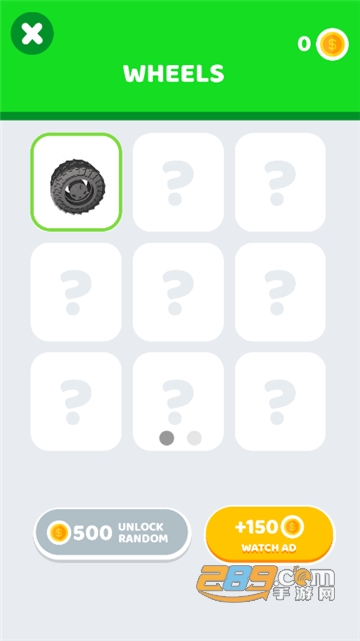360x641 pixels.
Task: Select the unlocked tire wheel
Action: tap(76, 182)
